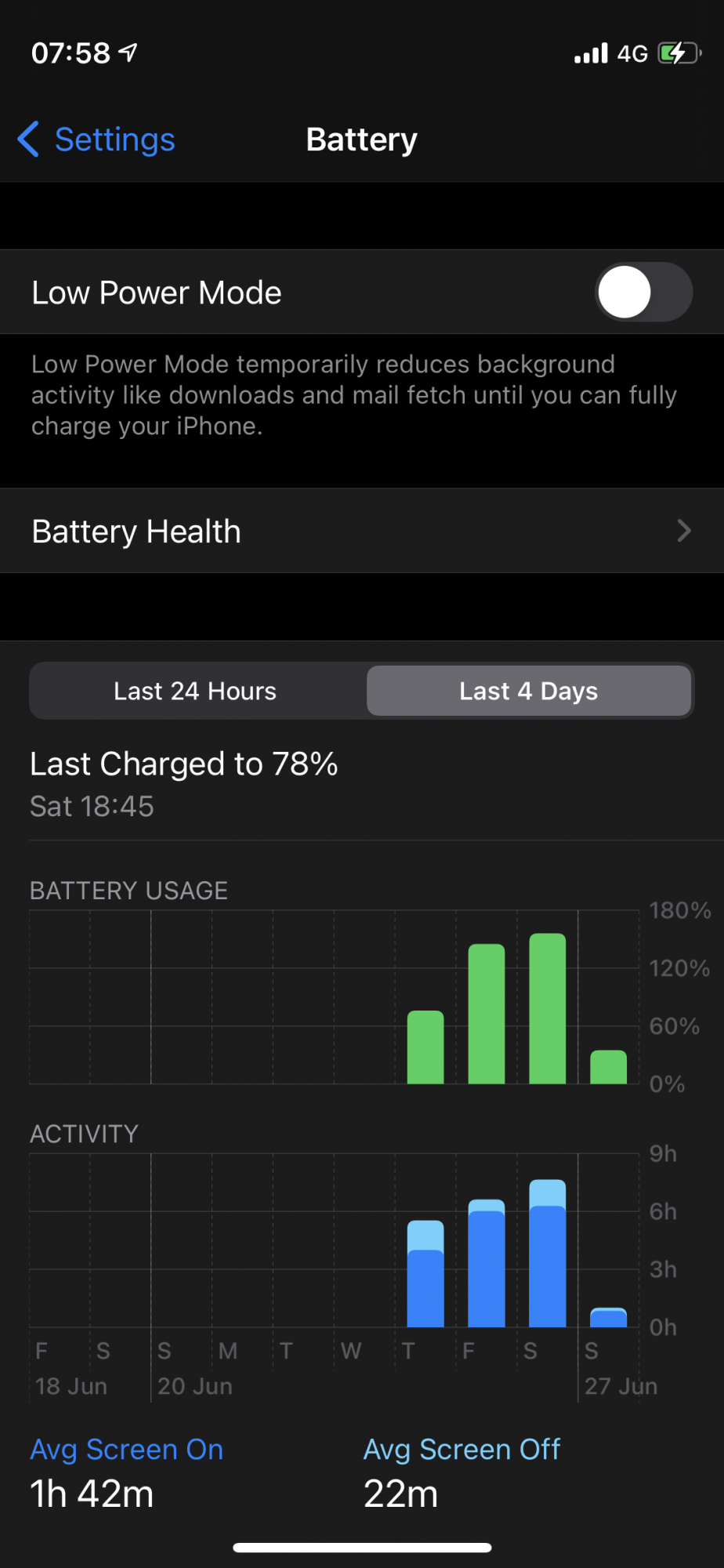724x1568 pixels.
Task: Go back to Settings
Action: (x=96, y=140)
